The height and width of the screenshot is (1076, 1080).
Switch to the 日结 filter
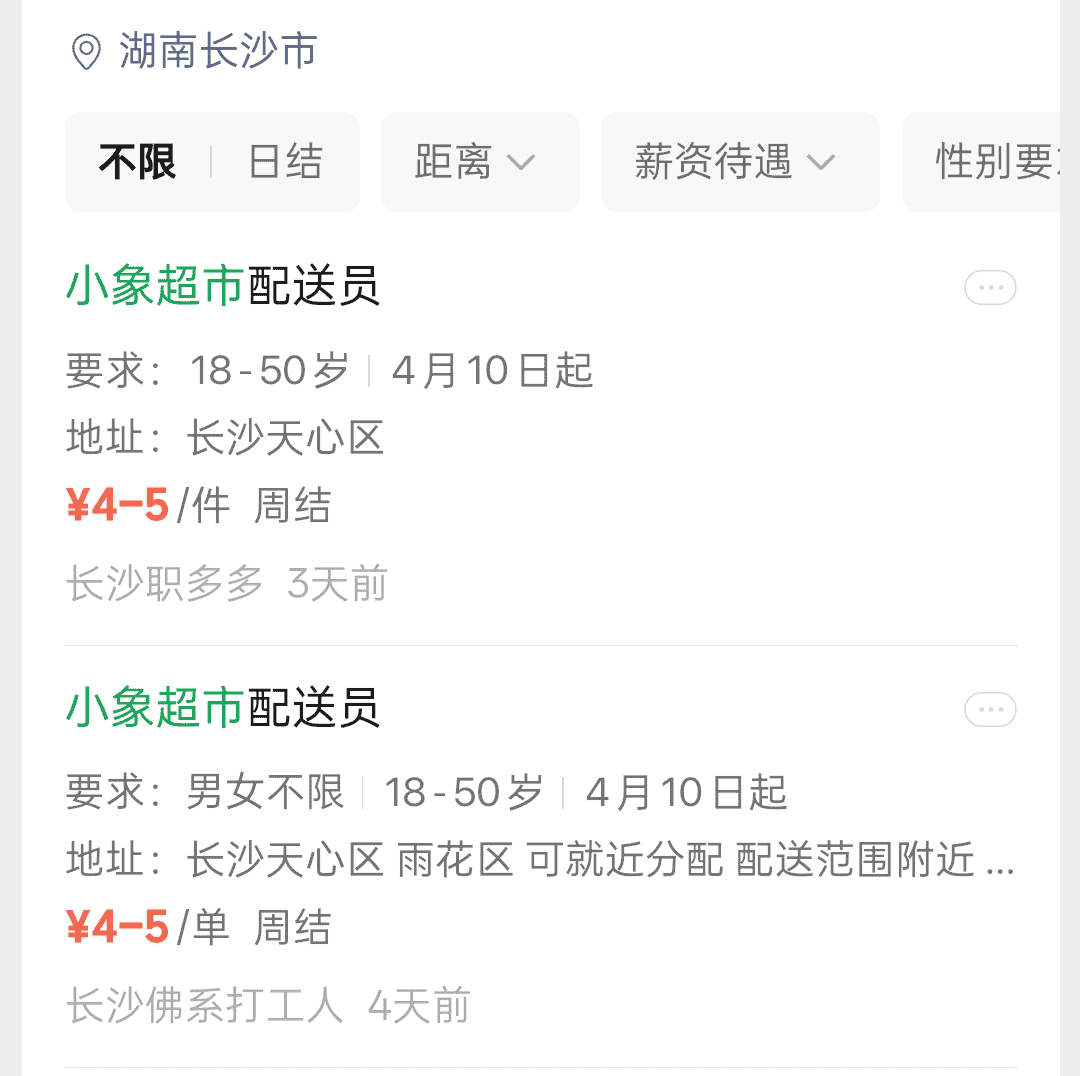285,162
